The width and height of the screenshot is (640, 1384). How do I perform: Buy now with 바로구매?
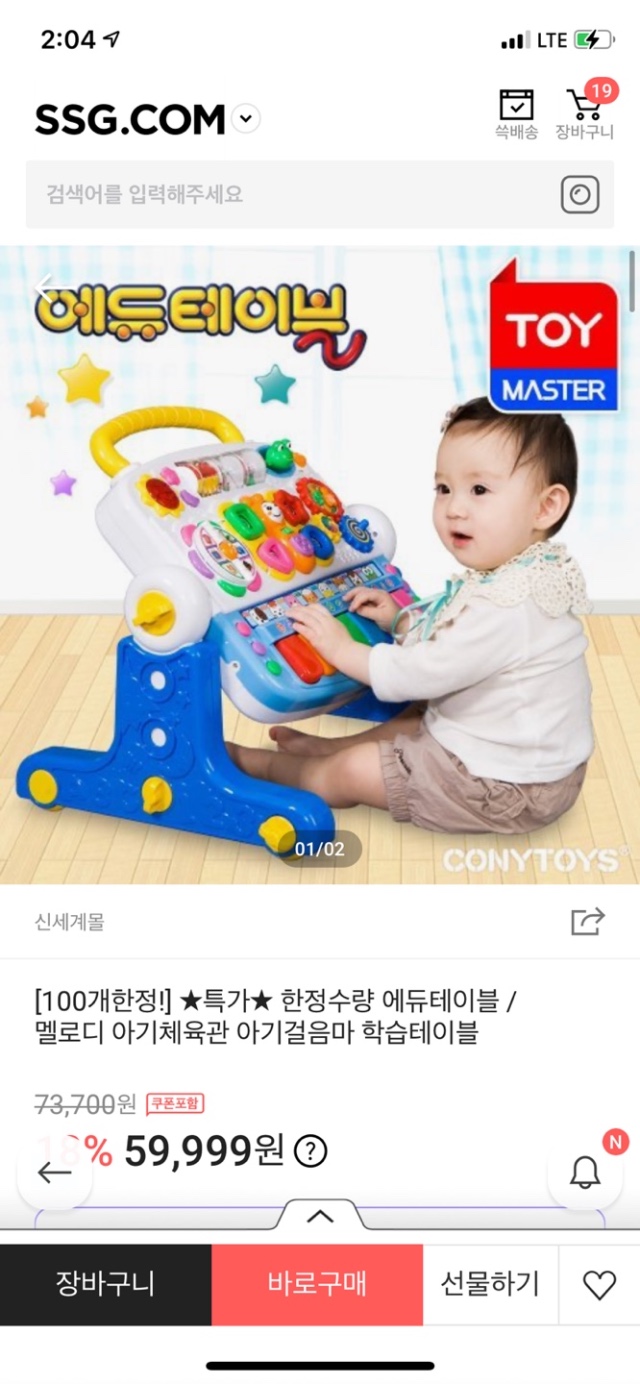tap(317, 1284)
